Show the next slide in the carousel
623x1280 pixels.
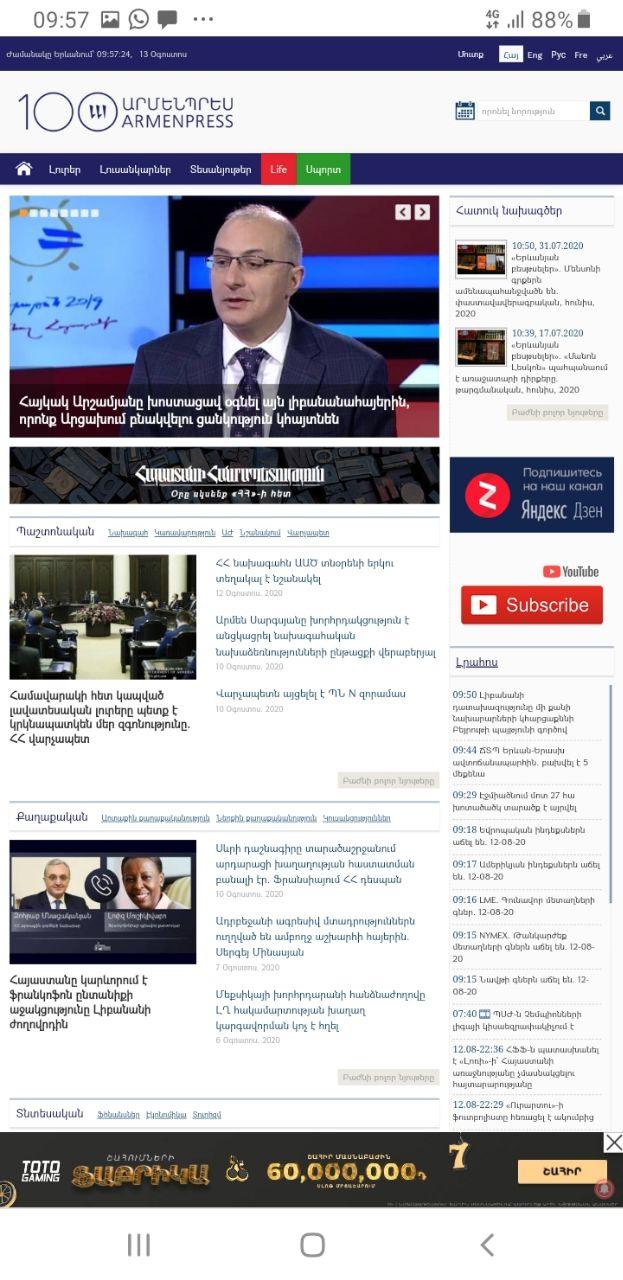(422, 212)
